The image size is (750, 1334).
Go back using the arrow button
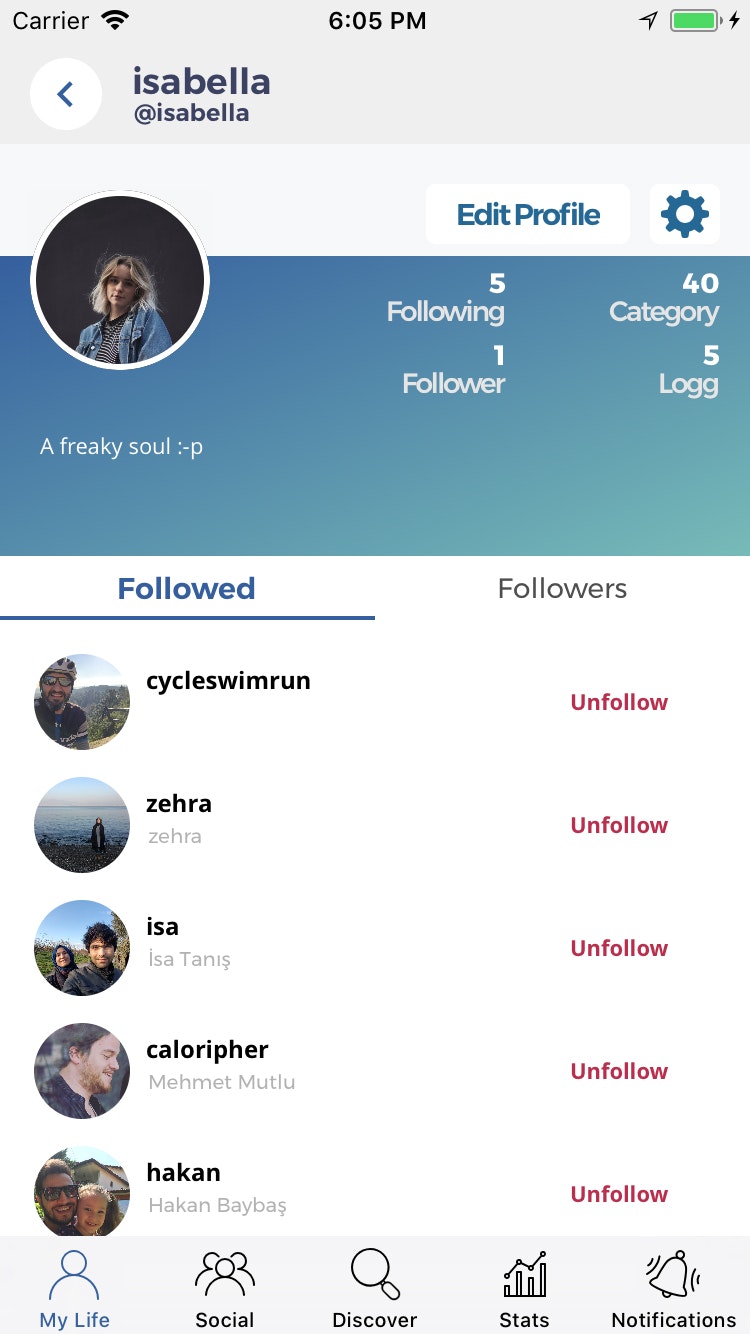(66, 94)
